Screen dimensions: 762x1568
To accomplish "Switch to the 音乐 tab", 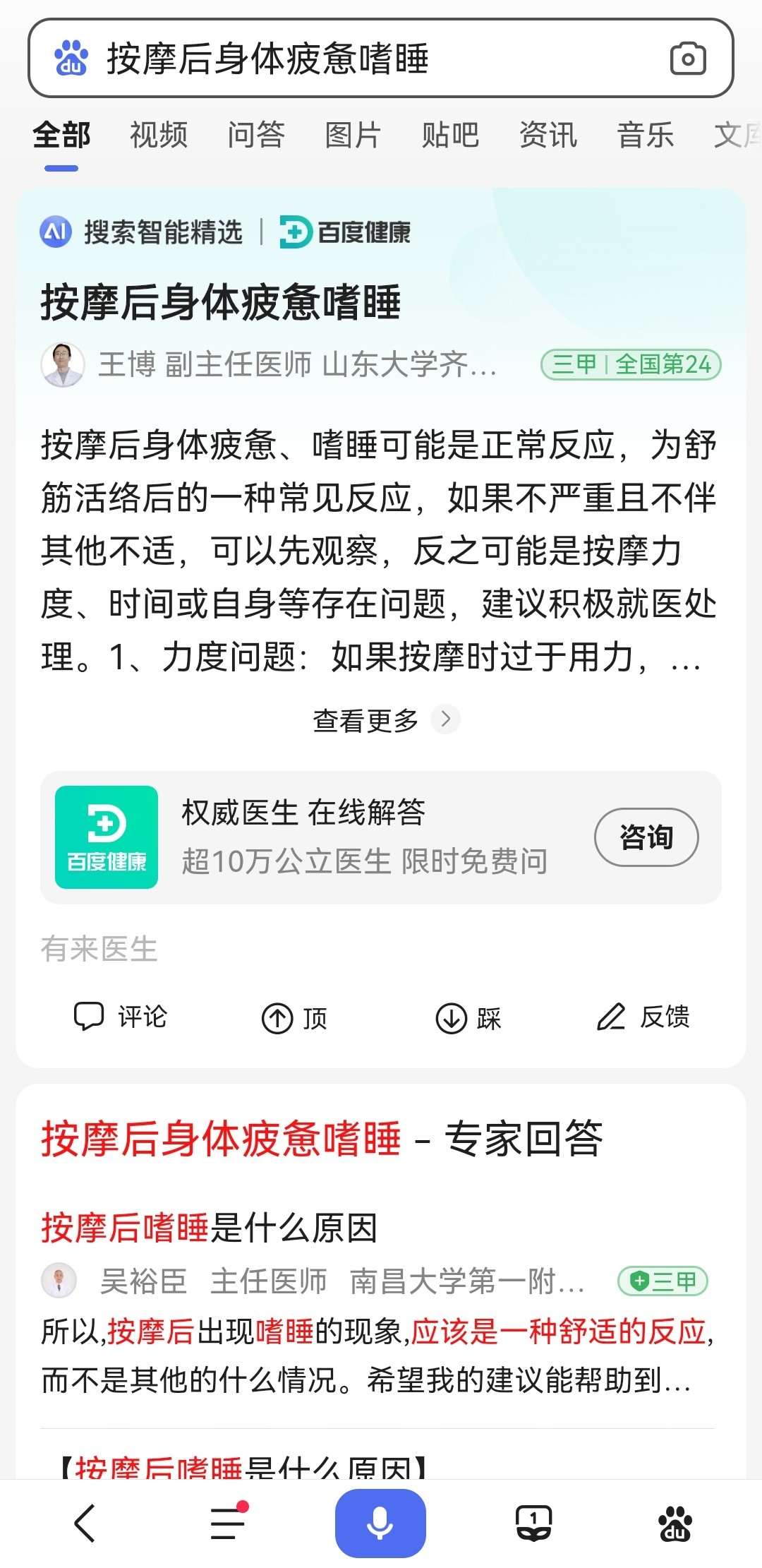I will point(646,134).
